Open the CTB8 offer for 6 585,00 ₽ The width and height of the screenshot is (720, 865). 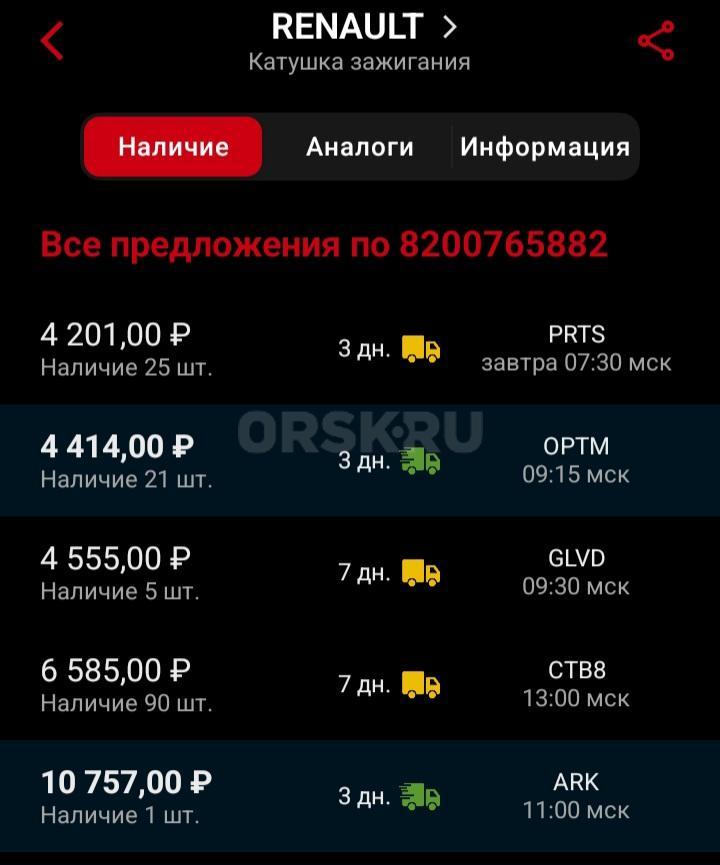tap(360, 685)
